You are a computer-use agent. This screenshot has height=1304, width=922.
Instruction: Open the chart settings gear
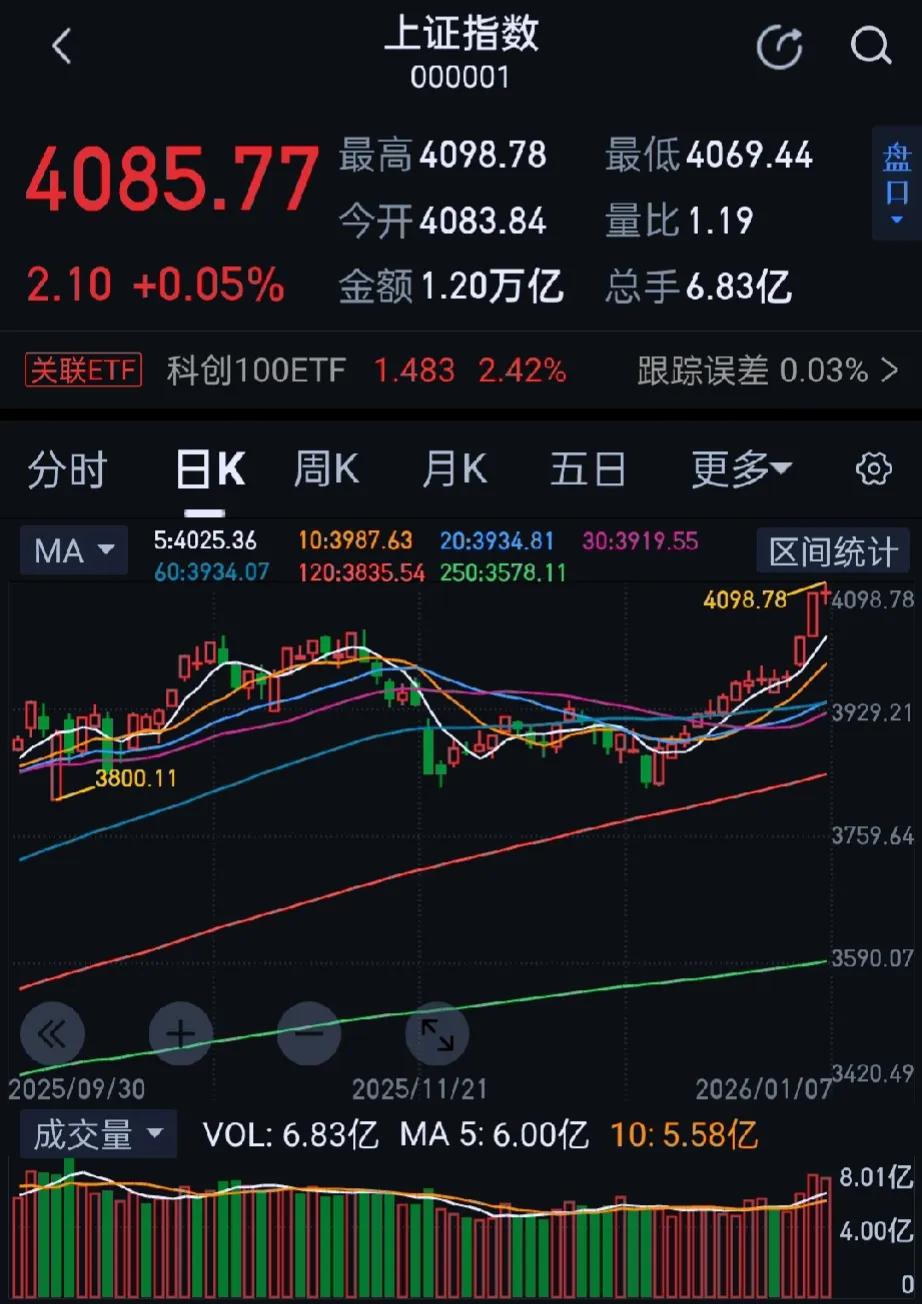[x=872, y=469]
